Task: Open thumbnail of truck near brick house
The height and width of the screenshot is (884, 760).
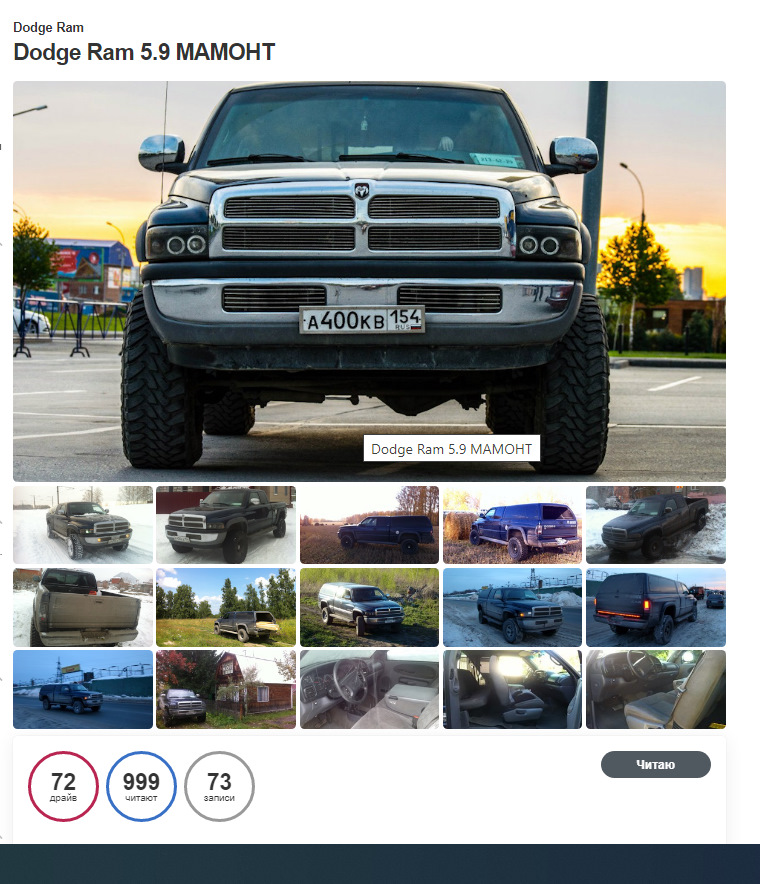Action: click(226, 689)
